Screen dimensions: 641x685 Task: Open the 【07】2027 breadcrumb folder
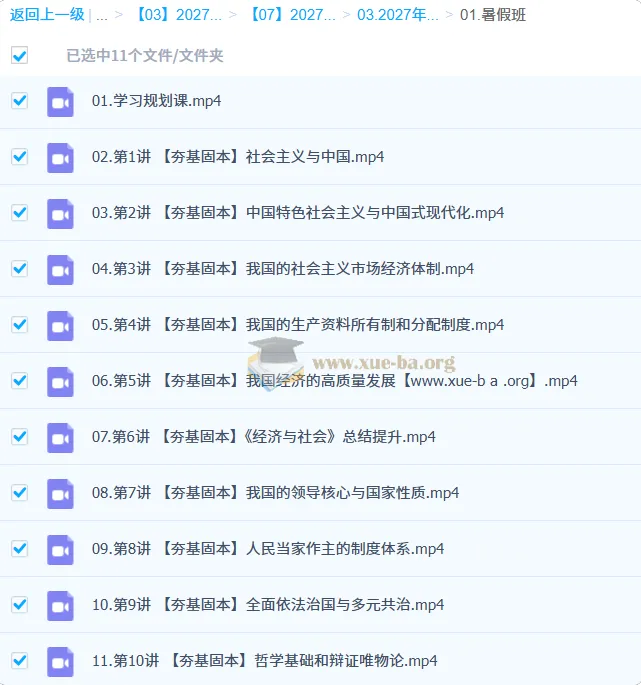(x=292, y=15)
